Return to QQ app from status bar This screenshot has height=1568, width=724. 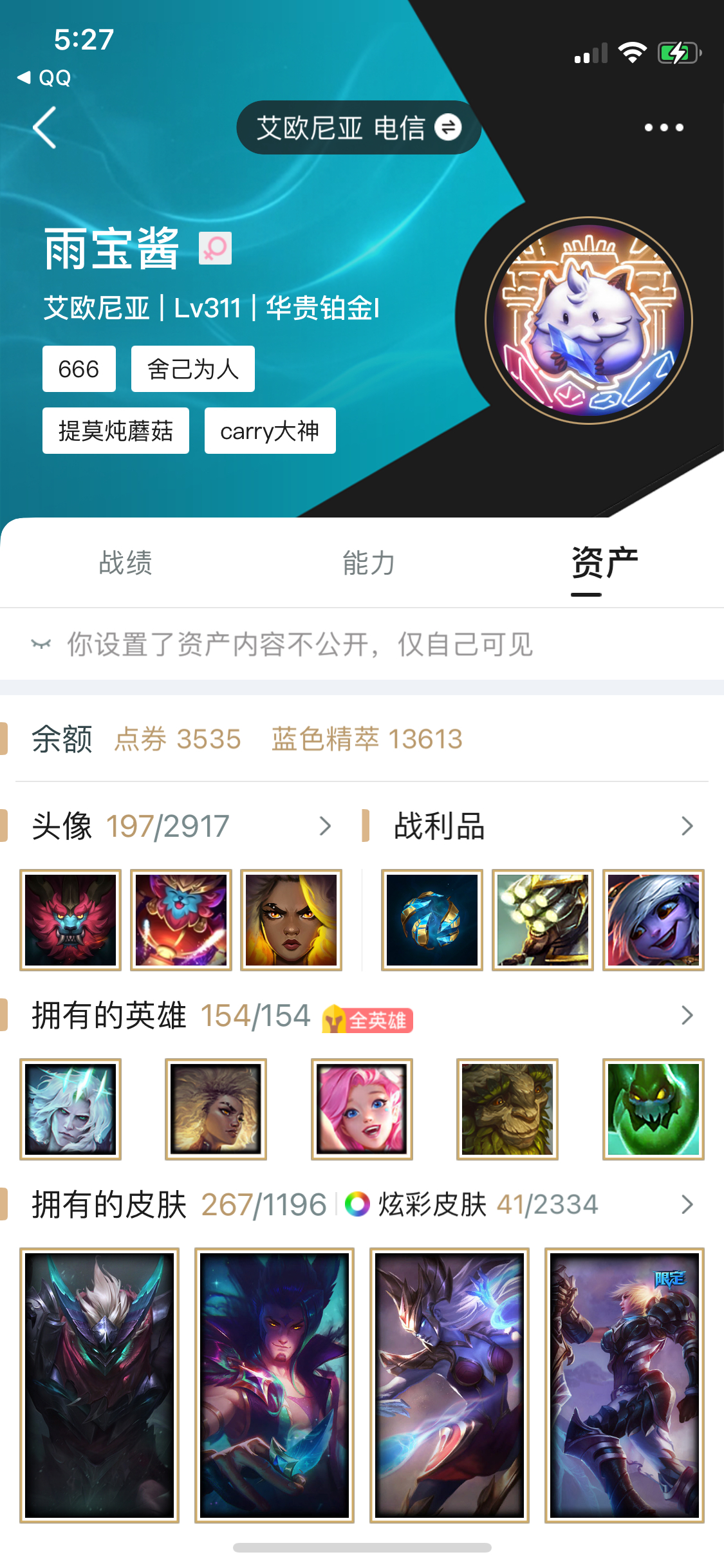(45, 78)
